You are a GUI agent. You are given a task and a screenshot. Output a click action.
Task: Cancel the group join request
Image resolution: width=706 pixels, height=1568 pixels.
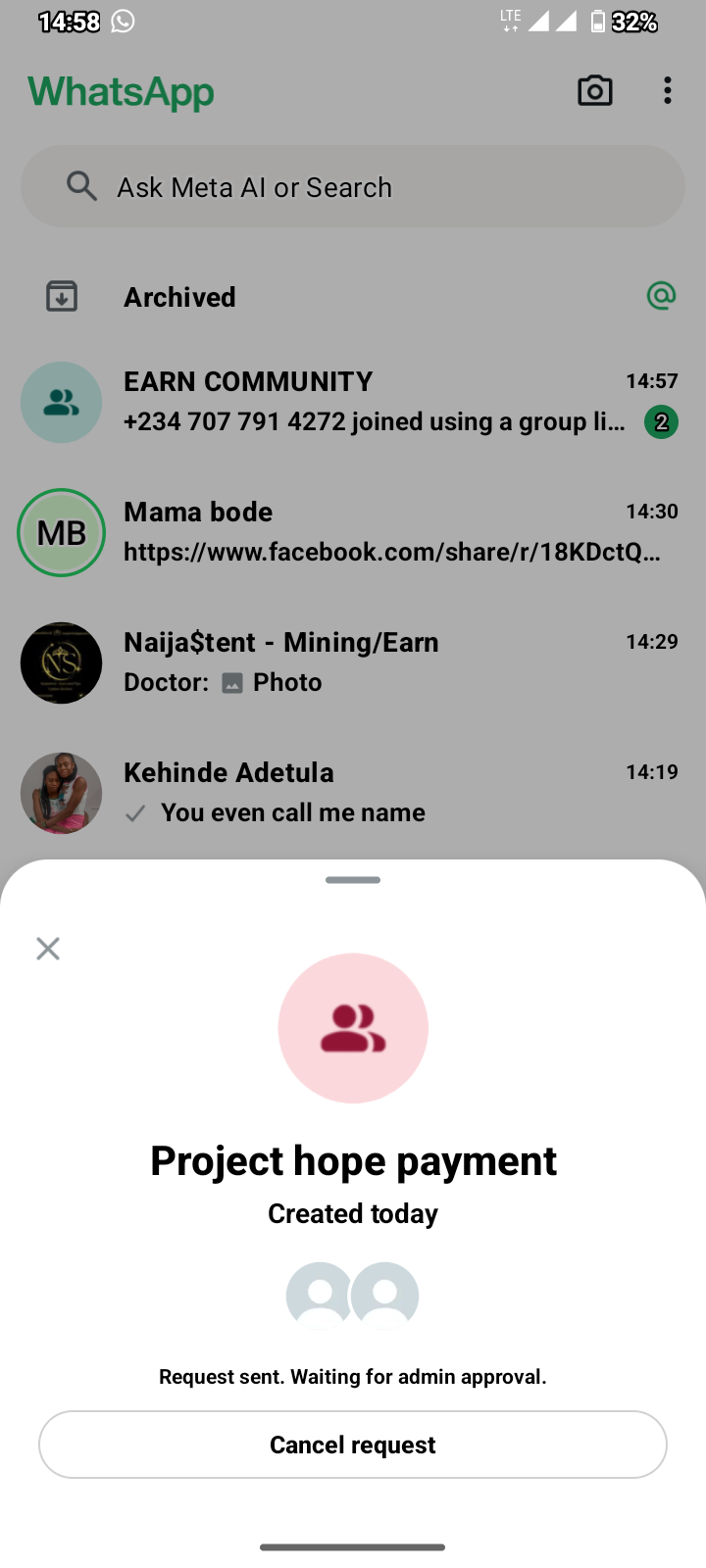[353, 1445]
